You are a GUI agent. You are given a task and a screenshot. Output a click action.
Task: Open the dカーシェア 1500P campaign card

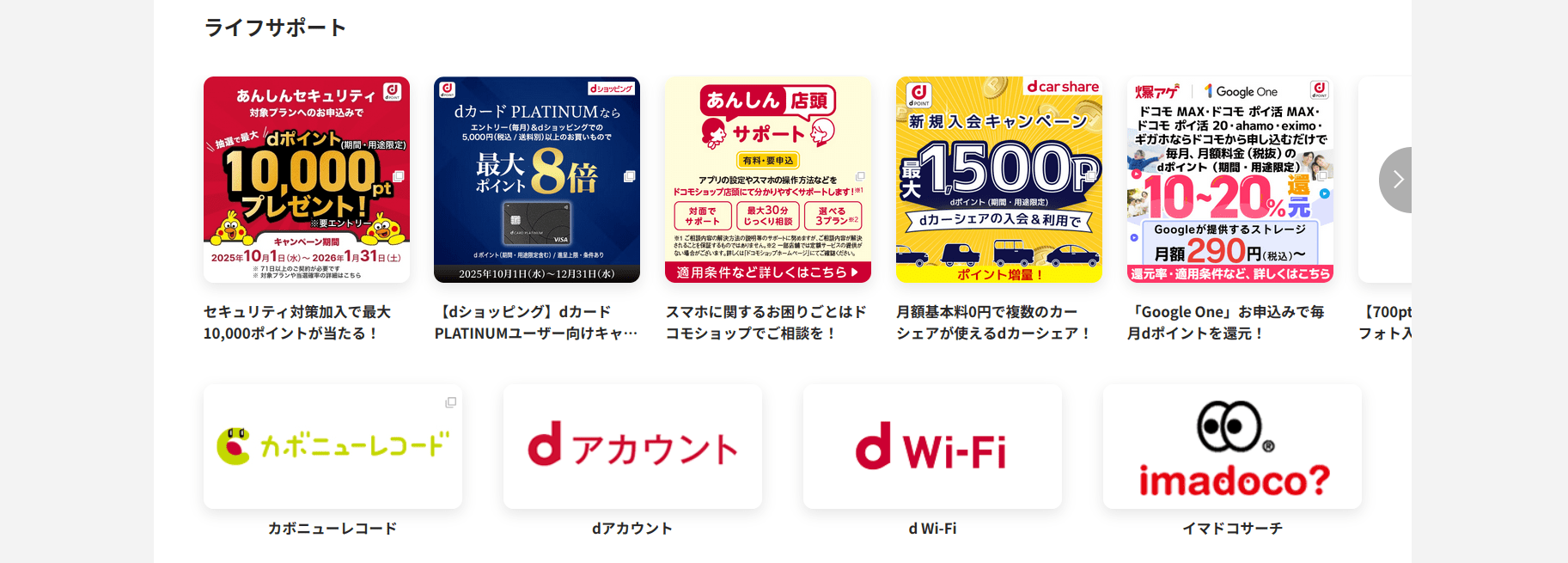pyautogui.click(x=998, y=180)
